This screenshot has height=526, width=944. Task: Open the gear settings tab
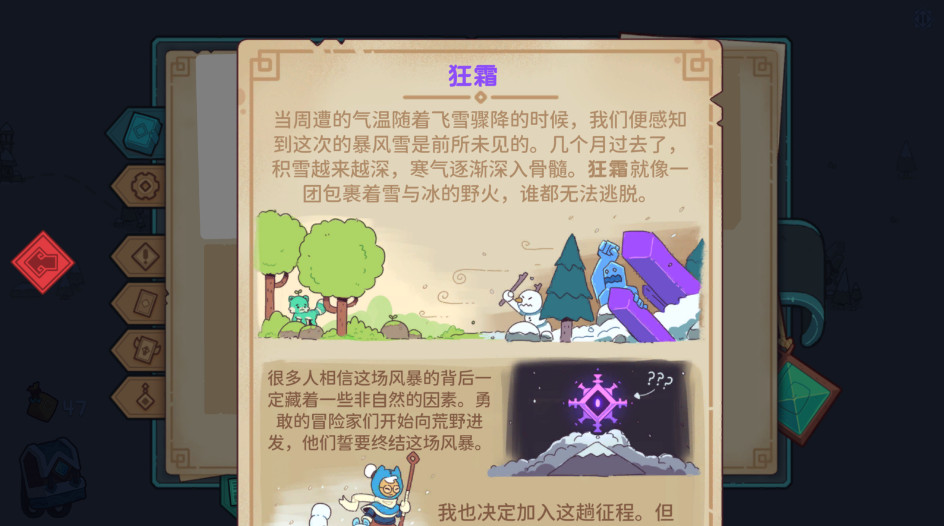click(144, 186)
